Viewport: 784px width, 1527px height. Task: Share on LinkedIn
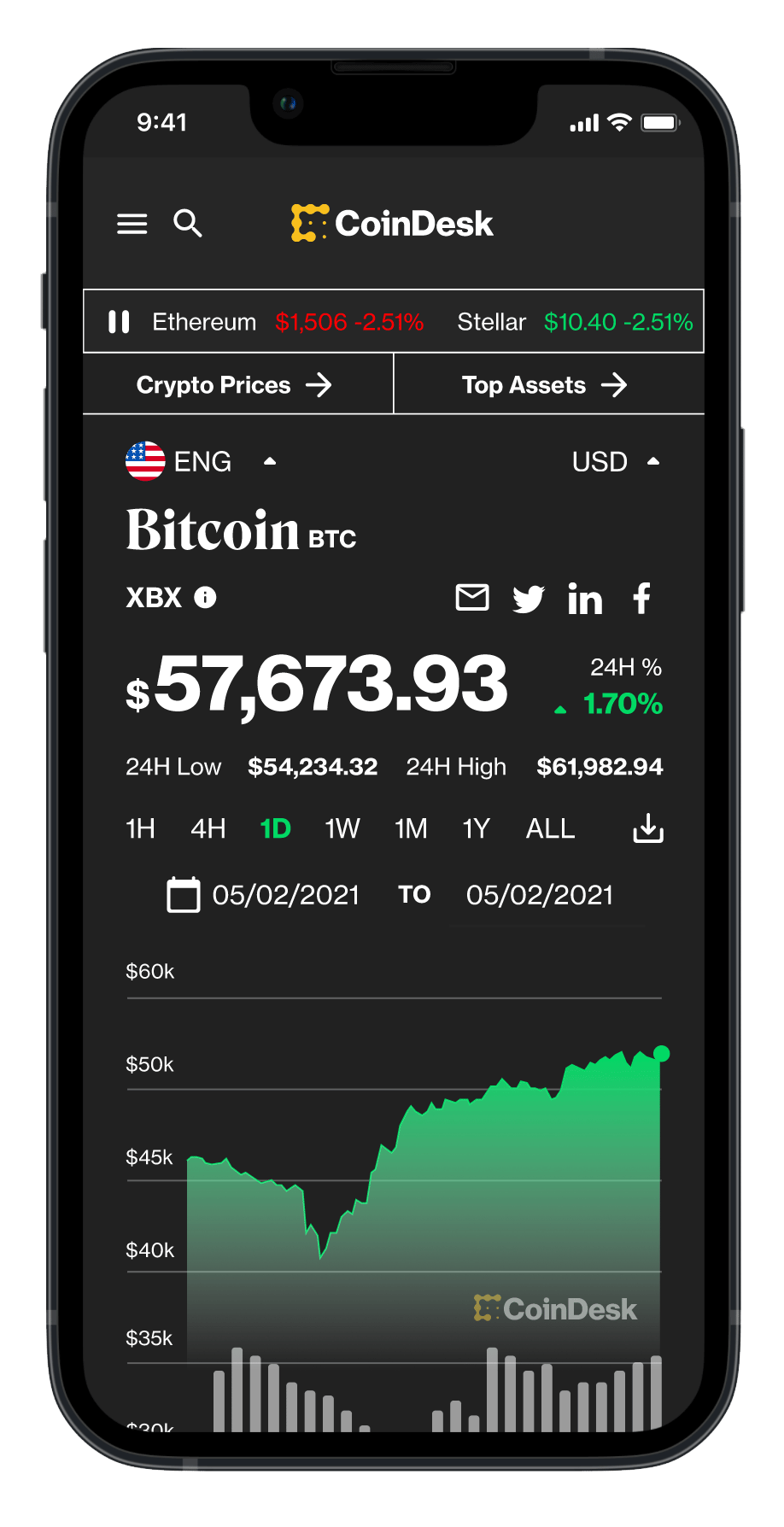(585, 599)
